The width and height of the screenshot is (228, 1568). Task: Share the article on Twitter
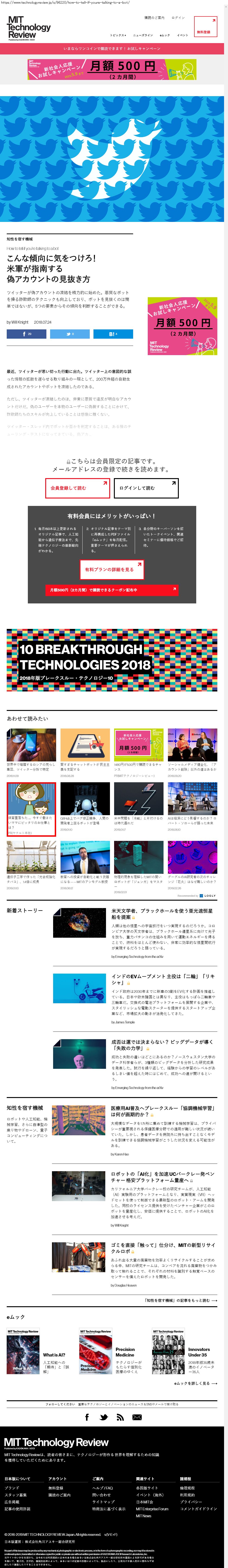click(x=70, y=334)
